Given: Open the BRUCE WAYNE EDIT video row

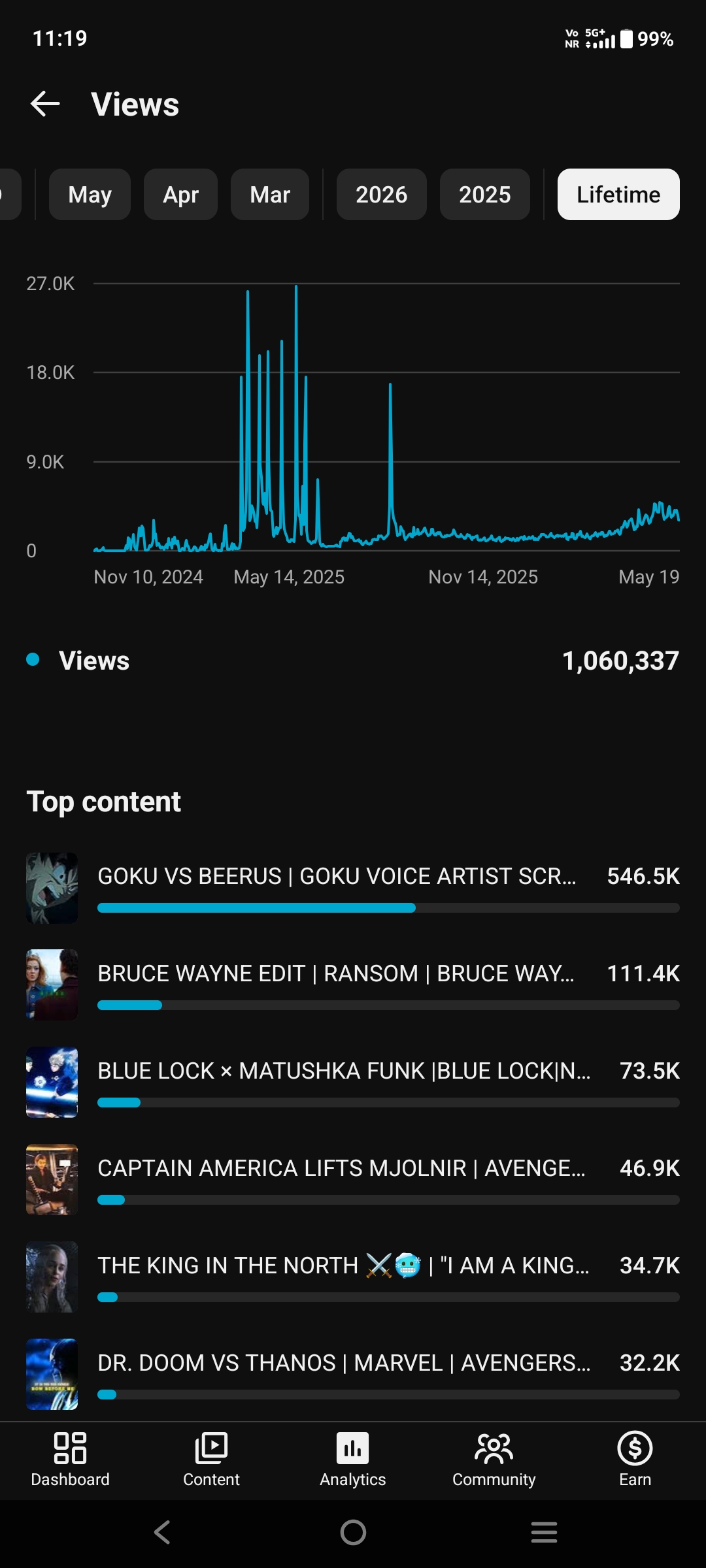Looking at the screenshot, I should 353,985.
